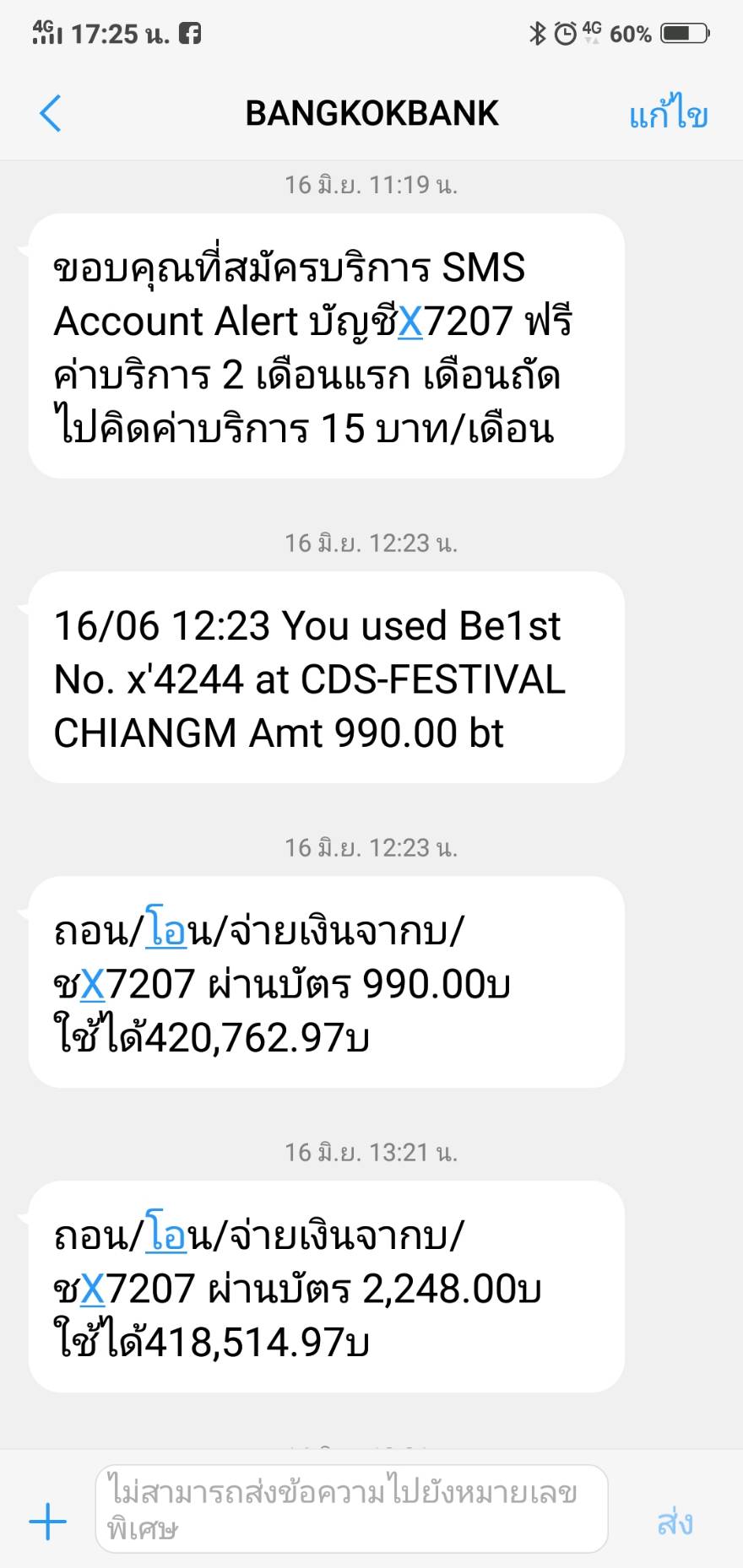Open the underlined X link in SMS Account Alert message
The image size is (743, 1568).
(x=410, y=322)
